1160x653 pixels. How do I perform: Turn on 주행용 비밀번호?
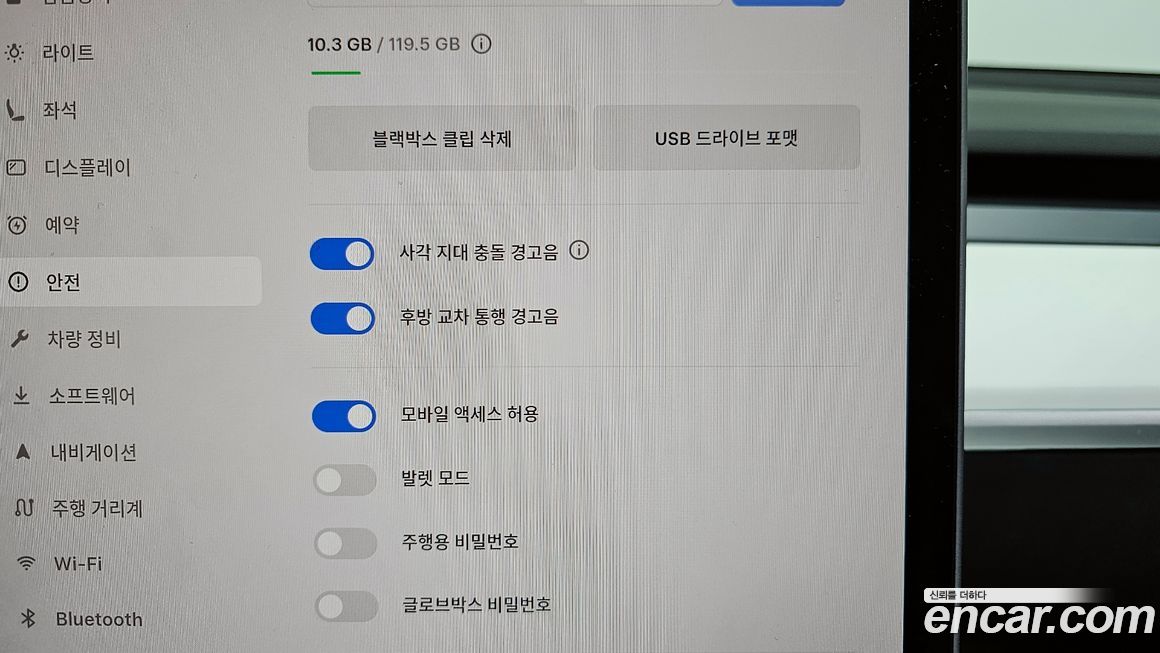pyautogui.click(x=345, y=544)
